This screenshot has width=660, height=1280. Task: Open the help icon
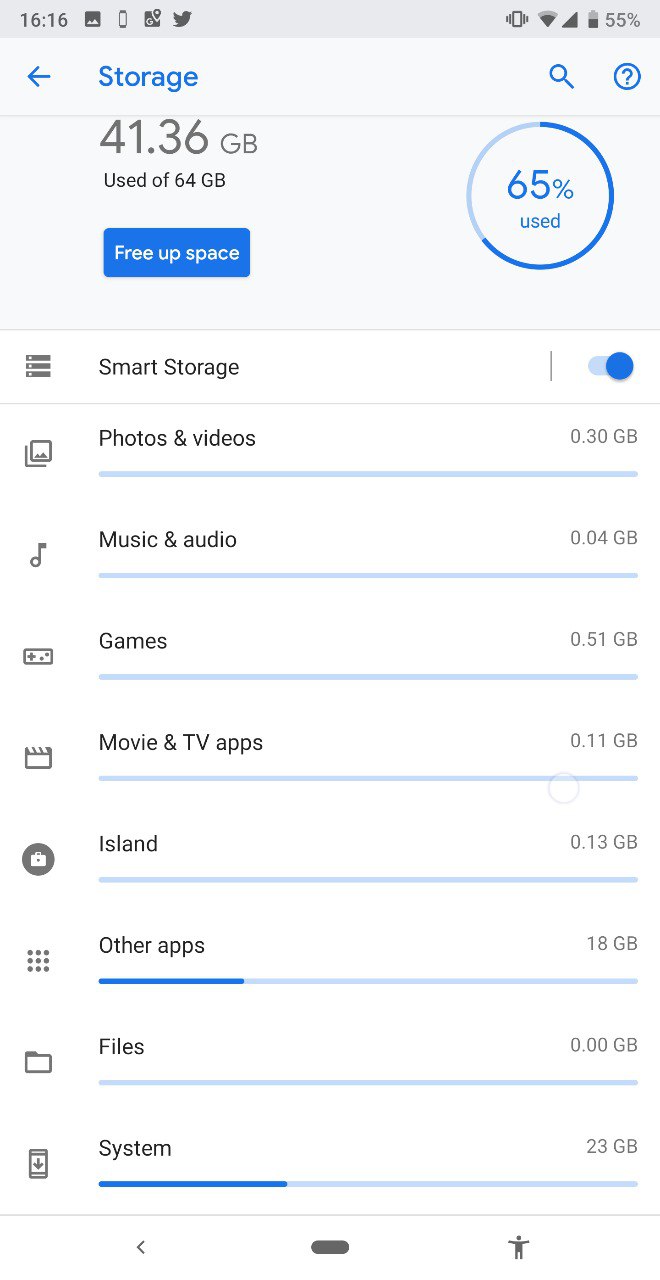coord(626,76)
